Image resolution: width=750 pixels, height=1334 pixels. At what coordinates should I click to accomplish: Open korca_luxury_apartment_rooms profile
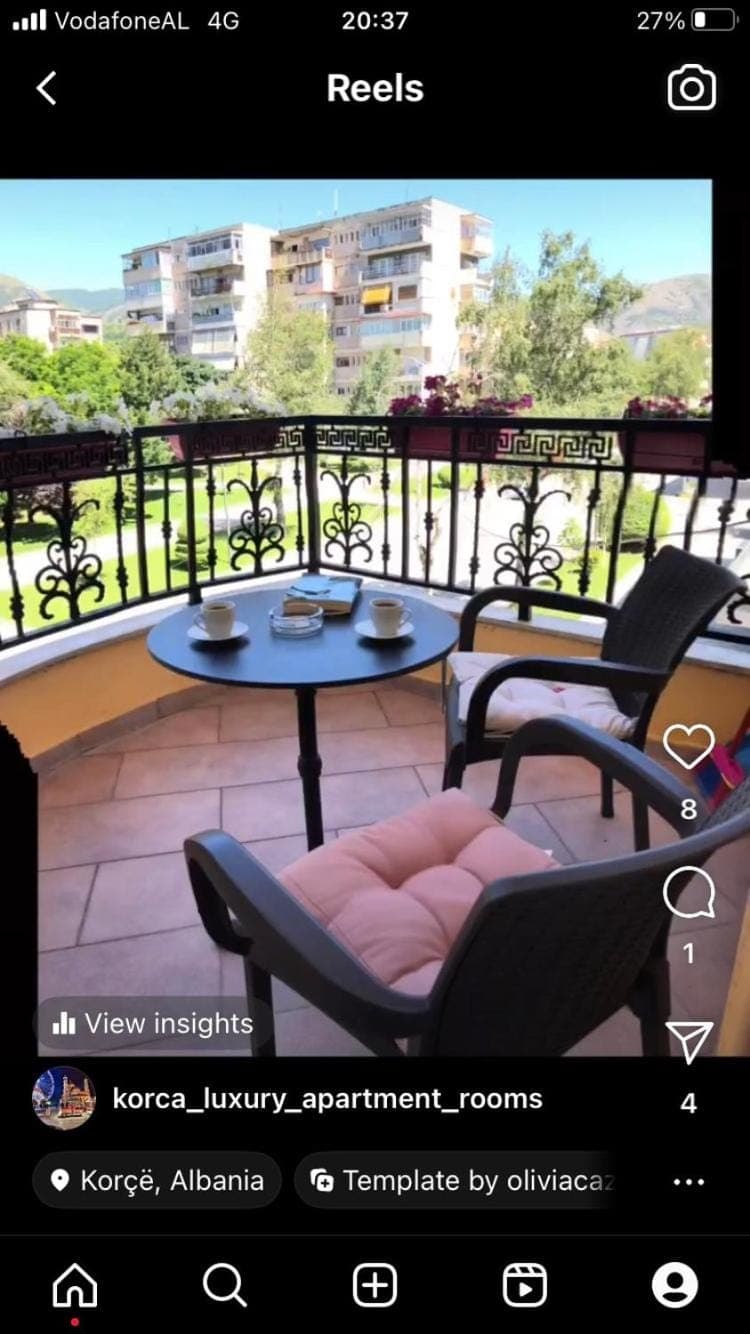coord(327,1098)
